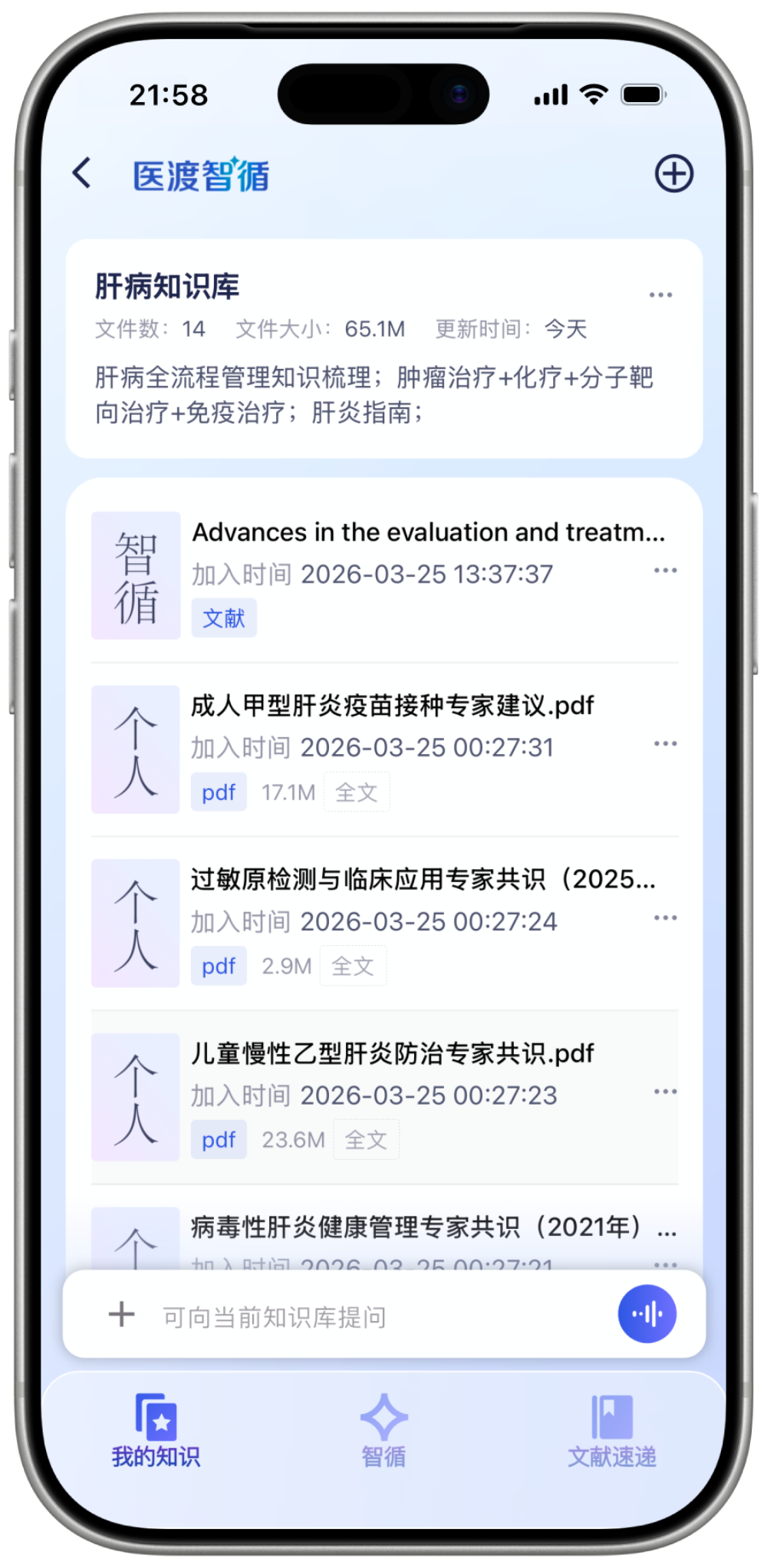Open 成人甲型肝炎疫苗接种专家建议.pdf
This screenshot has width=767, height=1568.
(x=393, y=707)
